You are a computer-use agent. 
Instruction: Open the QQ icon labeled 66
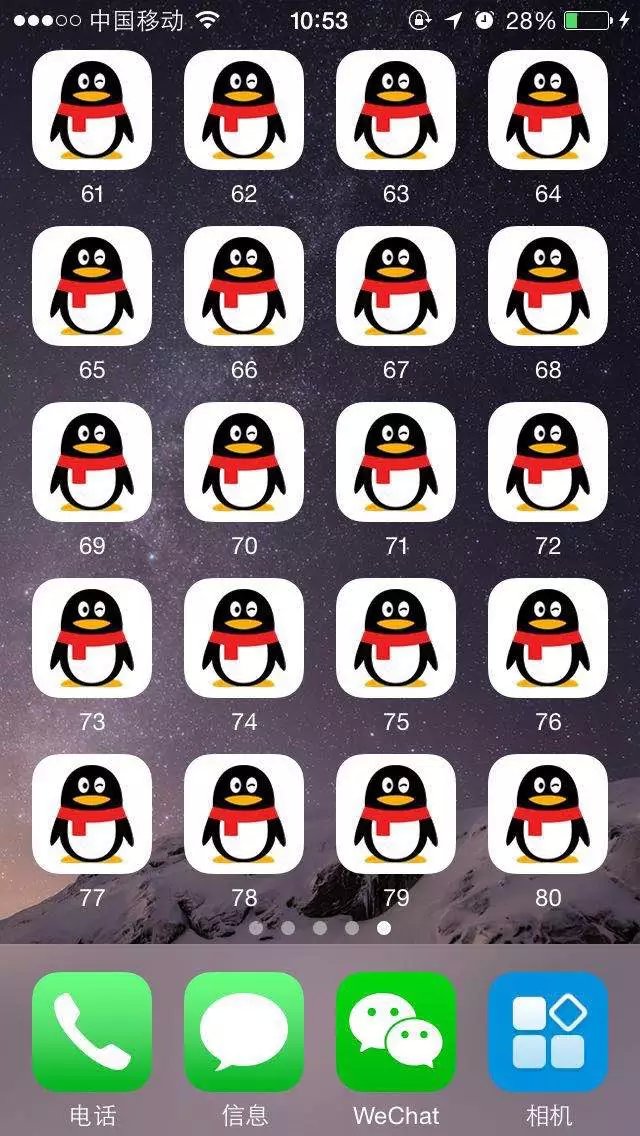[244, 286]
